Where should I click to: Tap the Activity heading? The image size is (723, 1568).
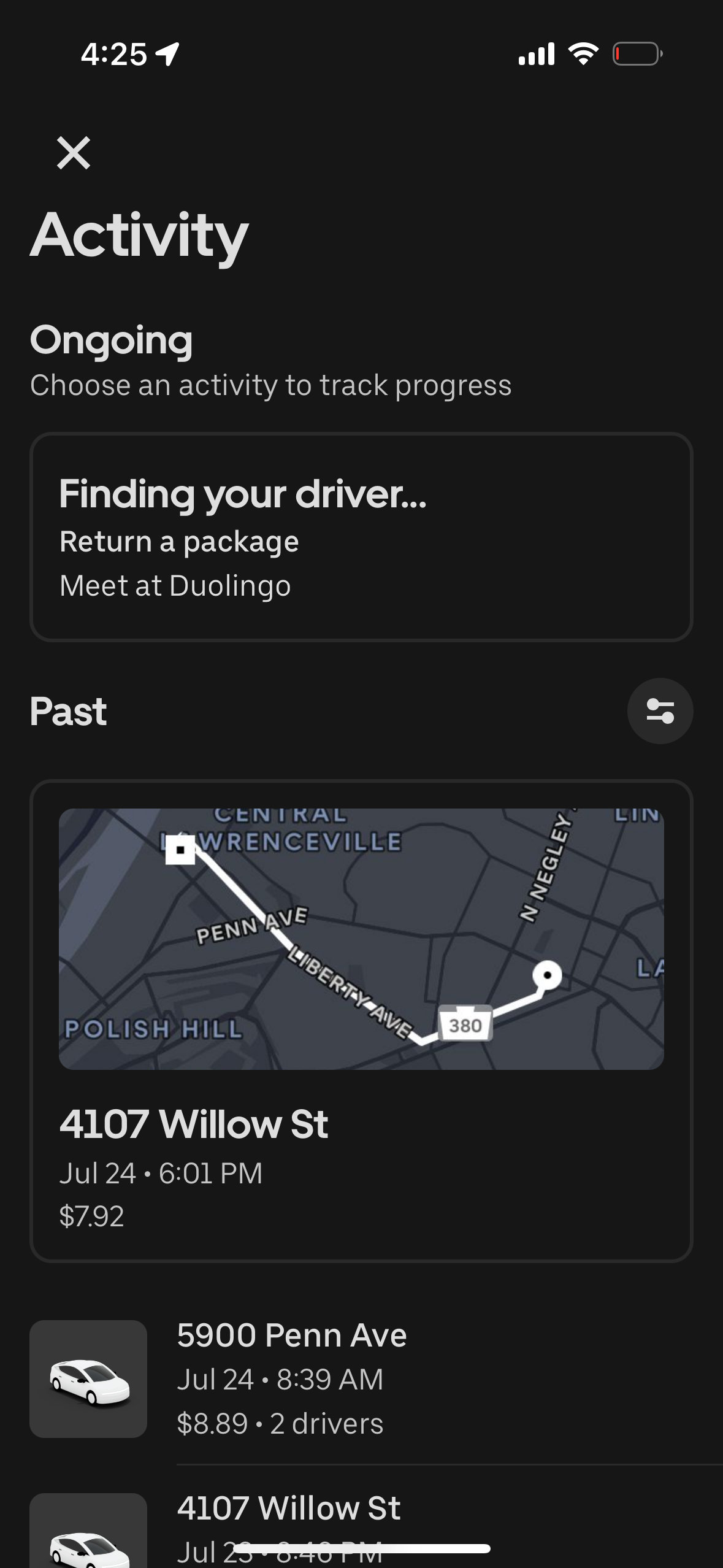click(140, 236)
